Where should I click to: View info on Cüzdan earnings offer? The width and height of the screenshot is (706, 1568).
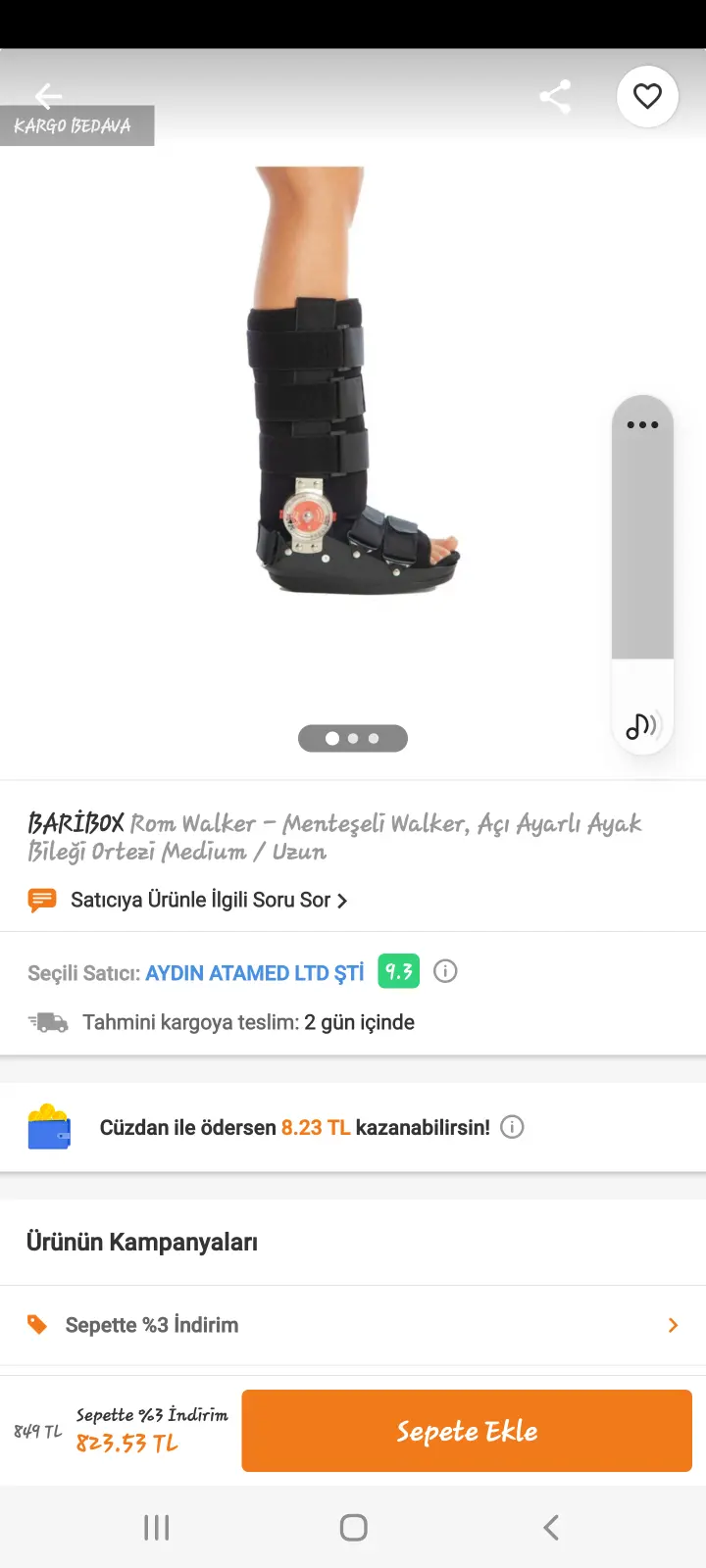click(x=512, y=1127)
